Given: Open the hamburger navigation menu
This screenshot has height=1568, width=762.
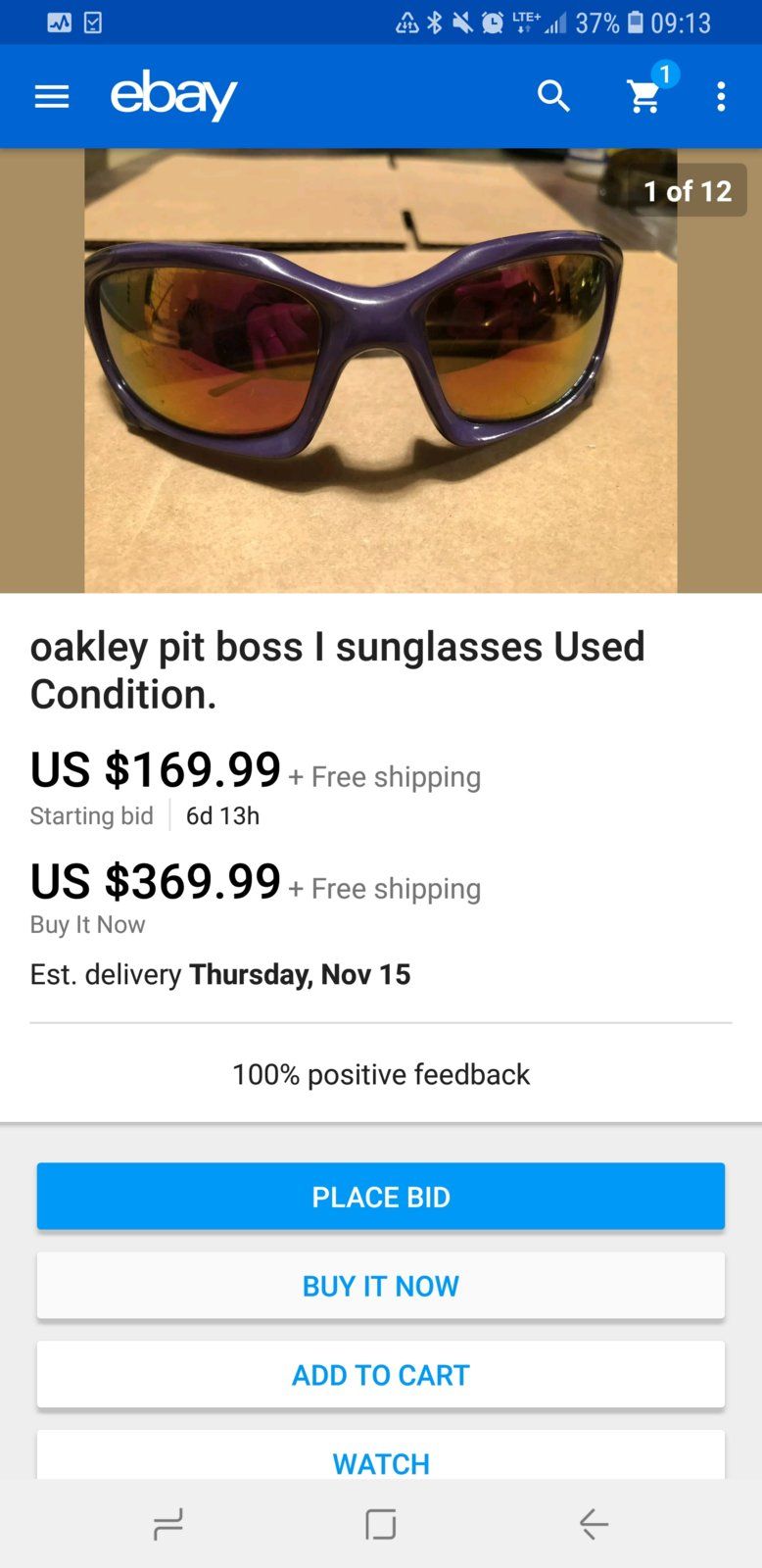Looking at the screenshot, I should pyautogui.click(x=52, y=96).
